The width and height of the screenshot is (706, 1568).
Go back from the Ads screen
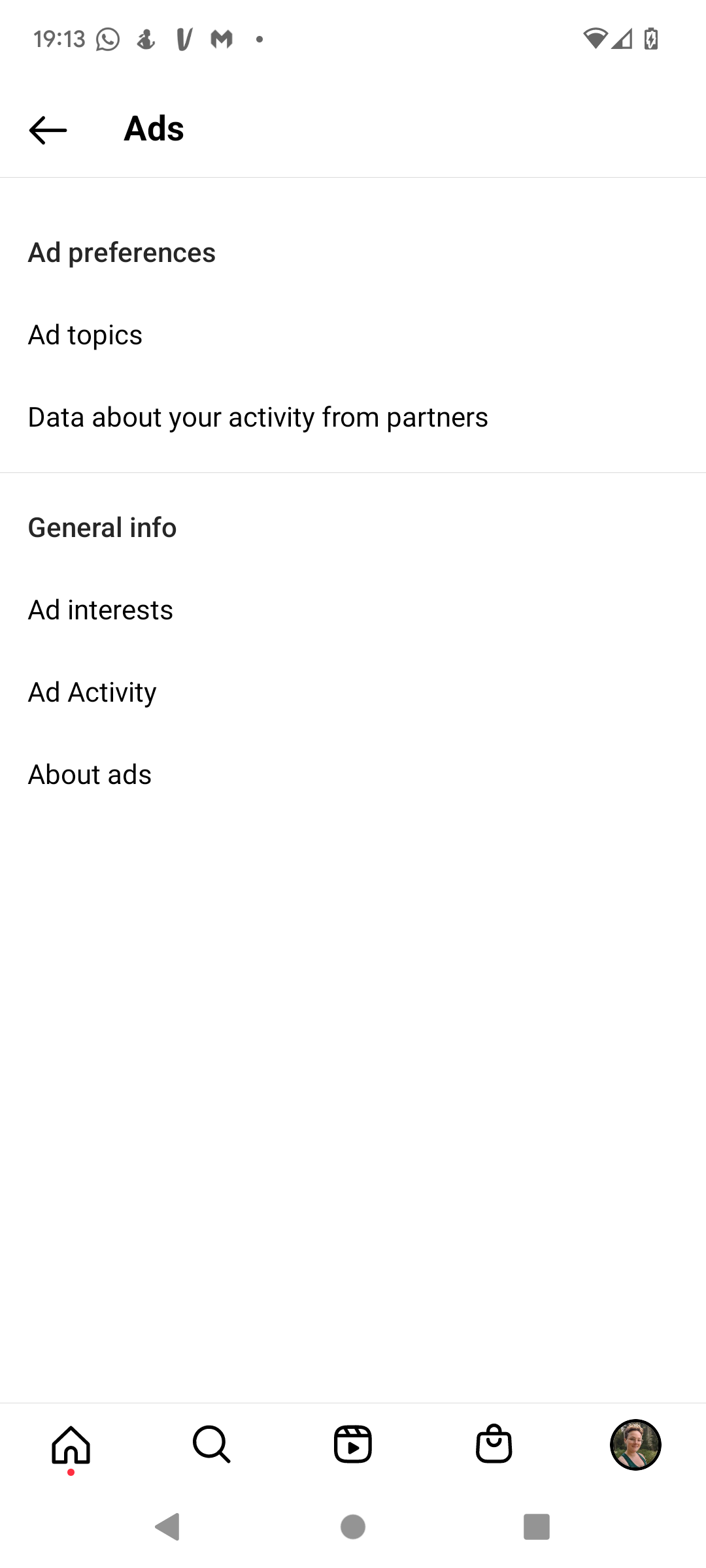point(48,129)
